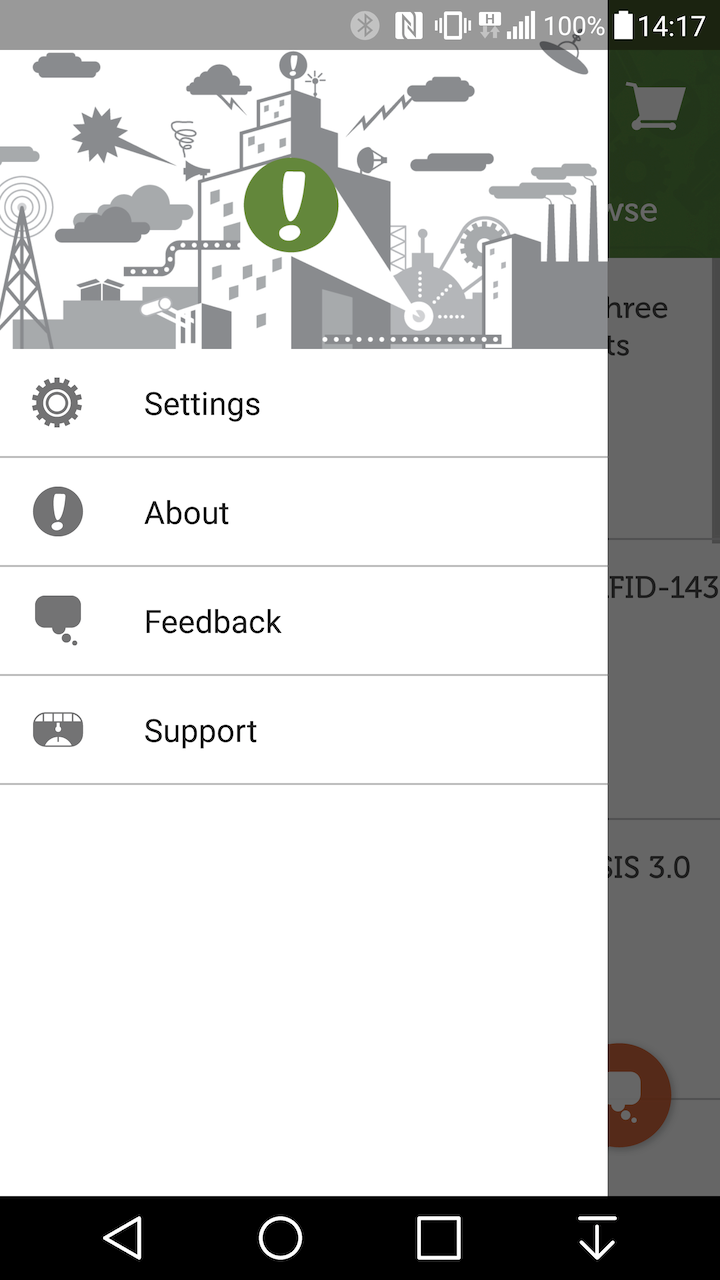The height and width of the screenshot is (1280, 720).
Task: Click the About exclamation icon
Action: pos(57,512)
